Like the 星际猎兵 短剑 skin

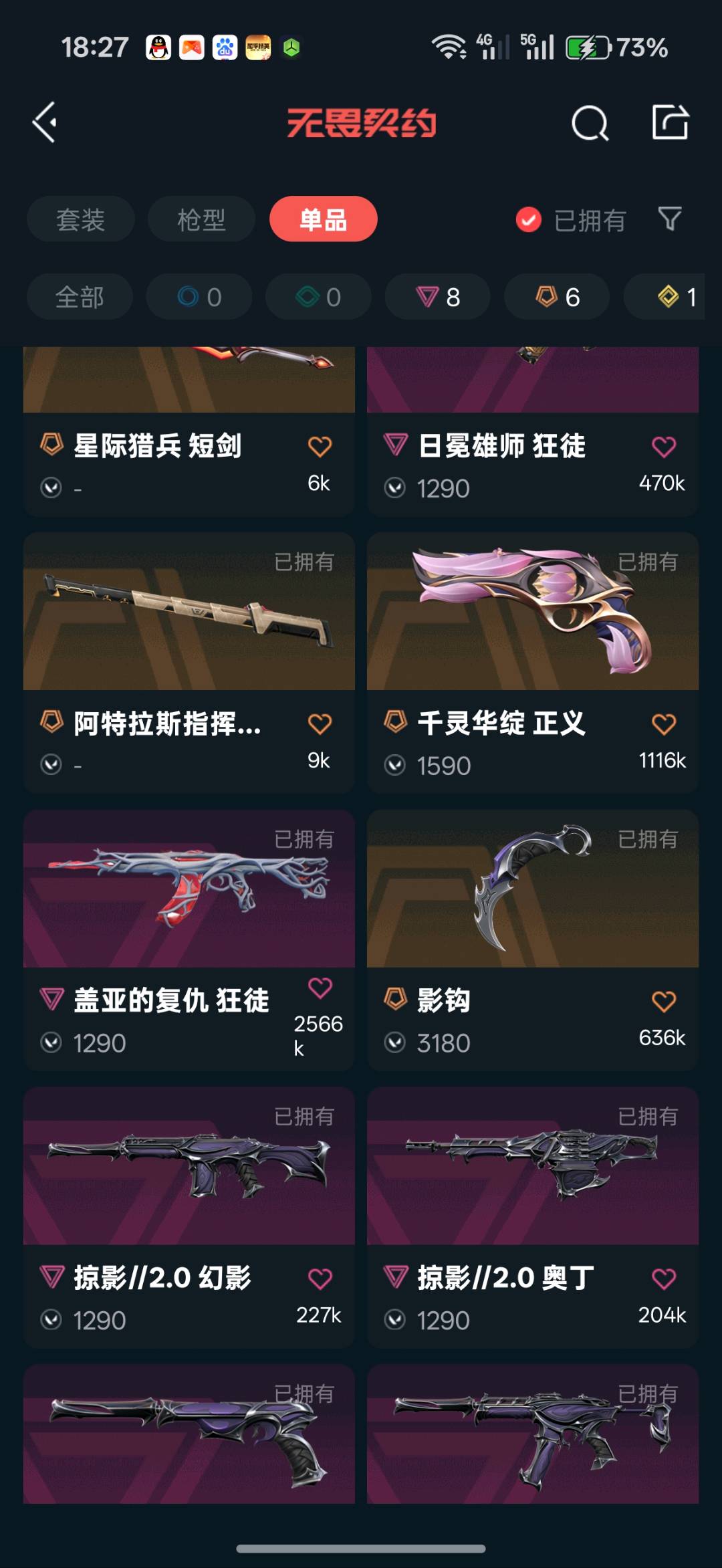pyautogui.click(x=320, y=446)
